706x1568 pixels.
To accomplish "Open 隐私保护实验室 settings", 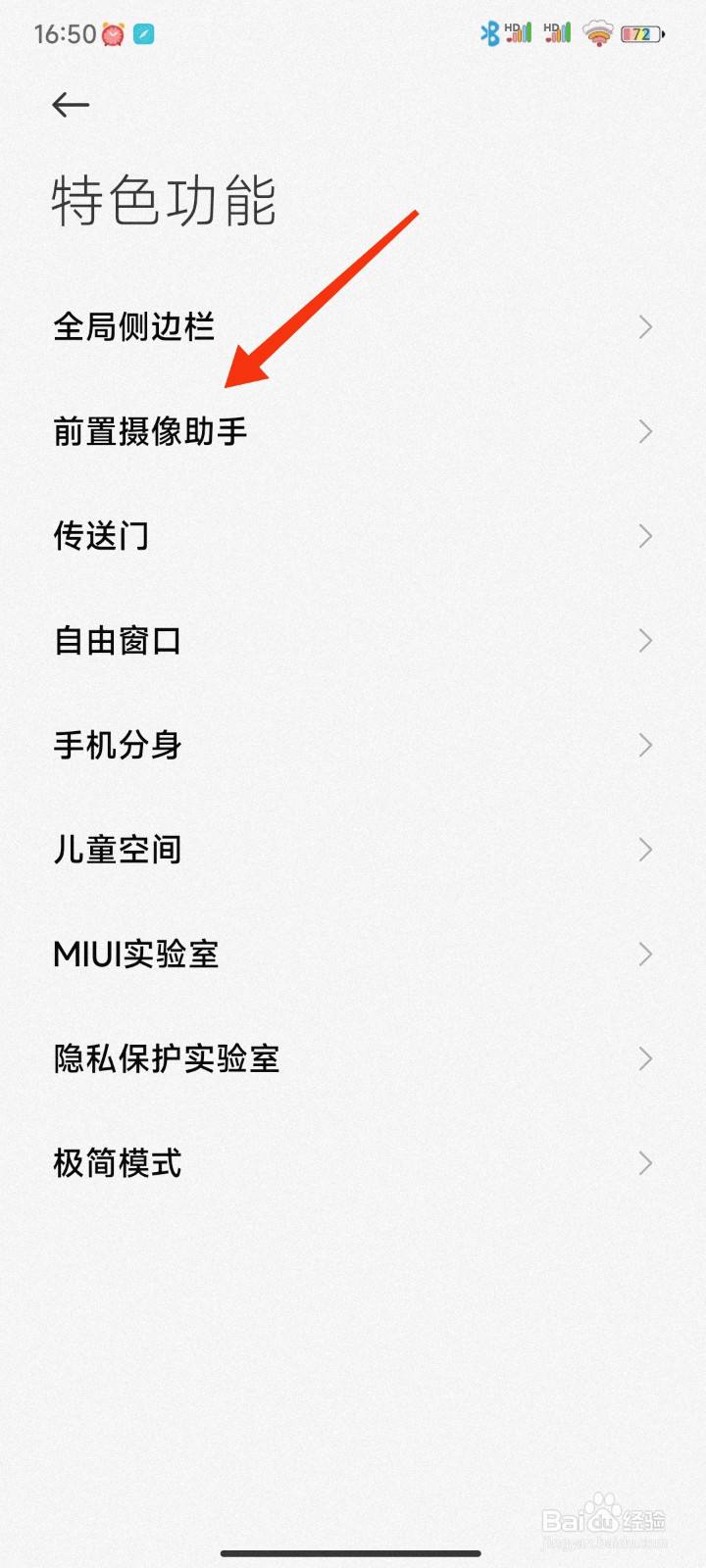I will (353, 1059).
